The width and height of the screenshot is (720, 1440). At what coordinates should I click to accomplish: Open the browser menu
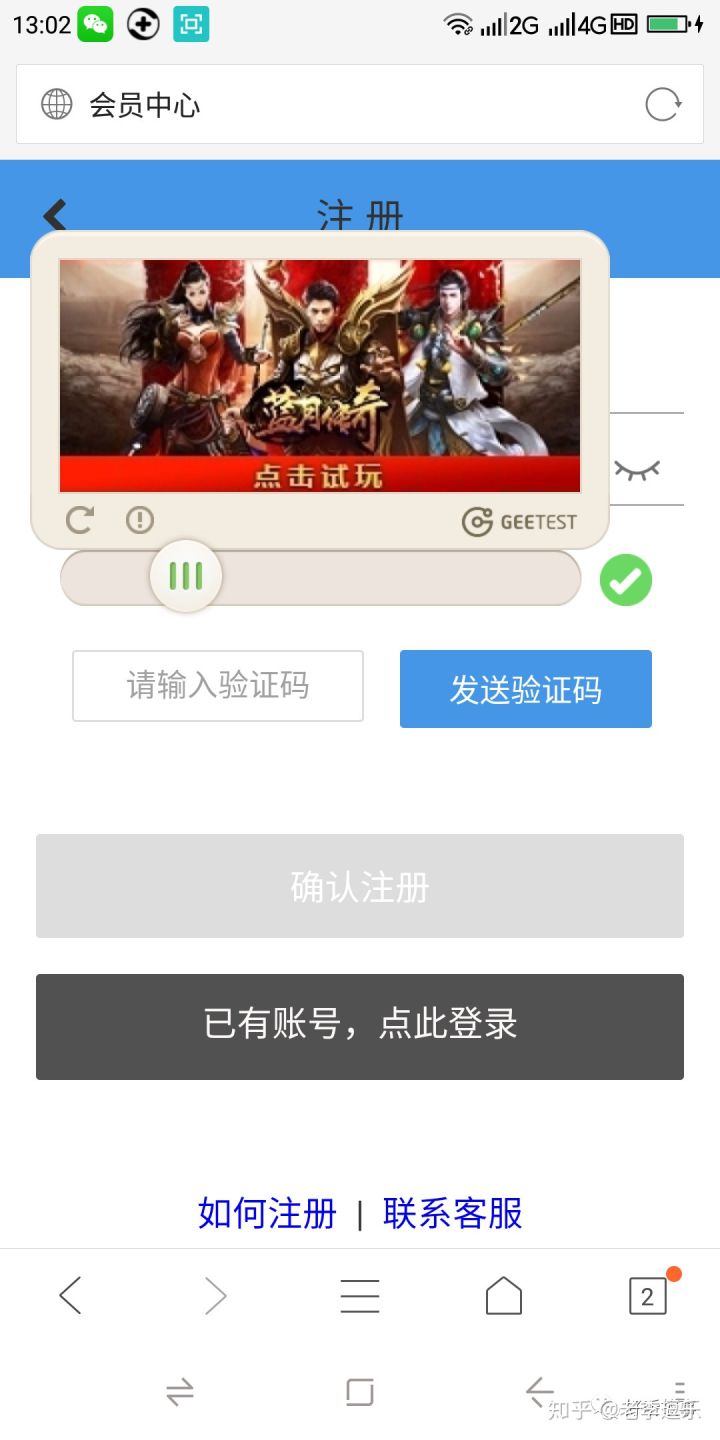pyautogui.click(x=360, y=1296)
